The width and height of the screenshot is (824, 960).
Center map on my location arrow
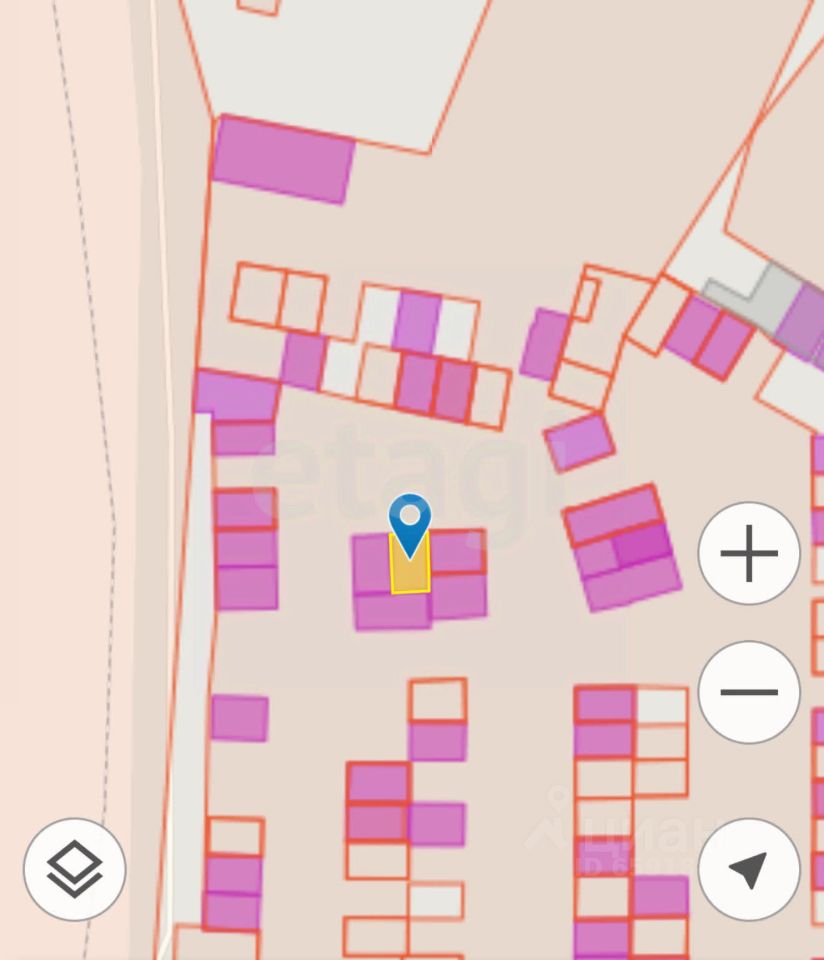point(749,869)
